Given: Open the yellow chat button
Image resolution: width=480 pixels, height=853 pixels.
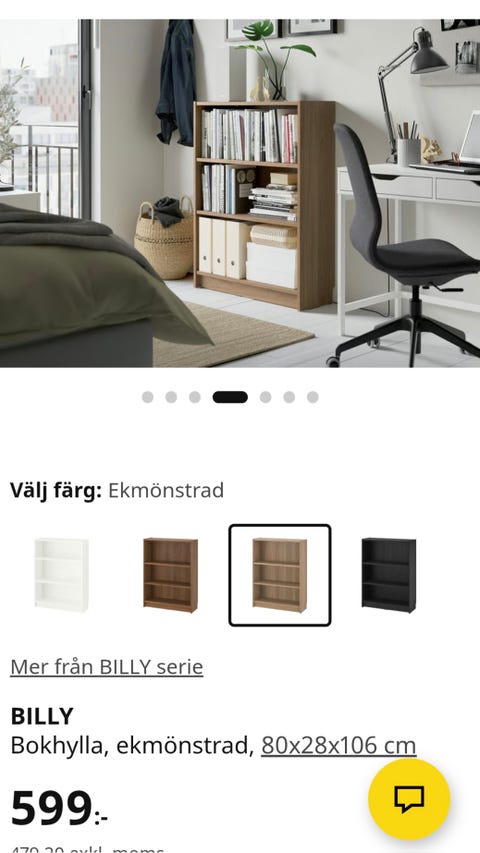Looking at the screenshot, I should click(x=409, y=799).
